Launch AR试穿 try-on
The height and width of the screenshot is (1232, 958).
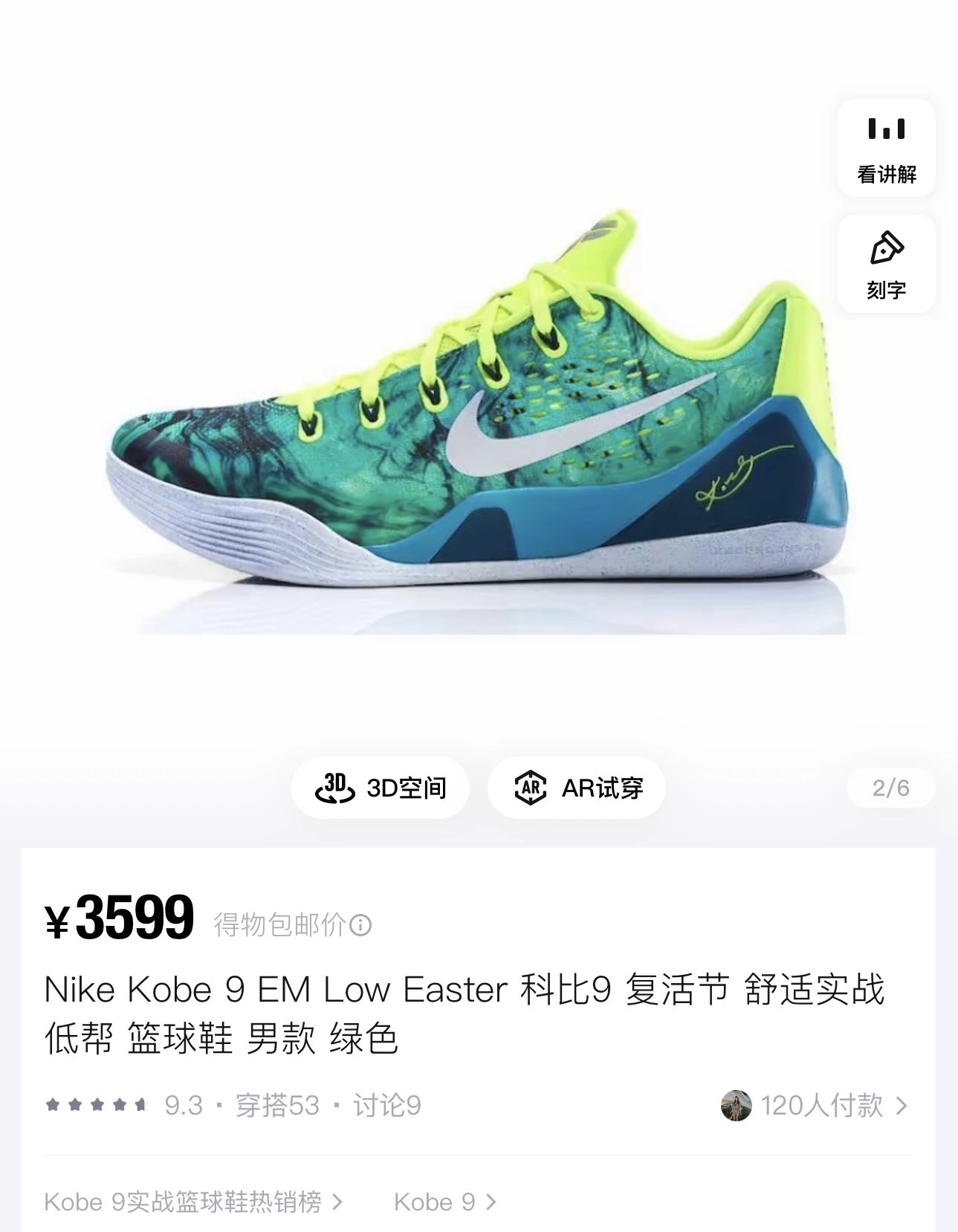[576, 788]
